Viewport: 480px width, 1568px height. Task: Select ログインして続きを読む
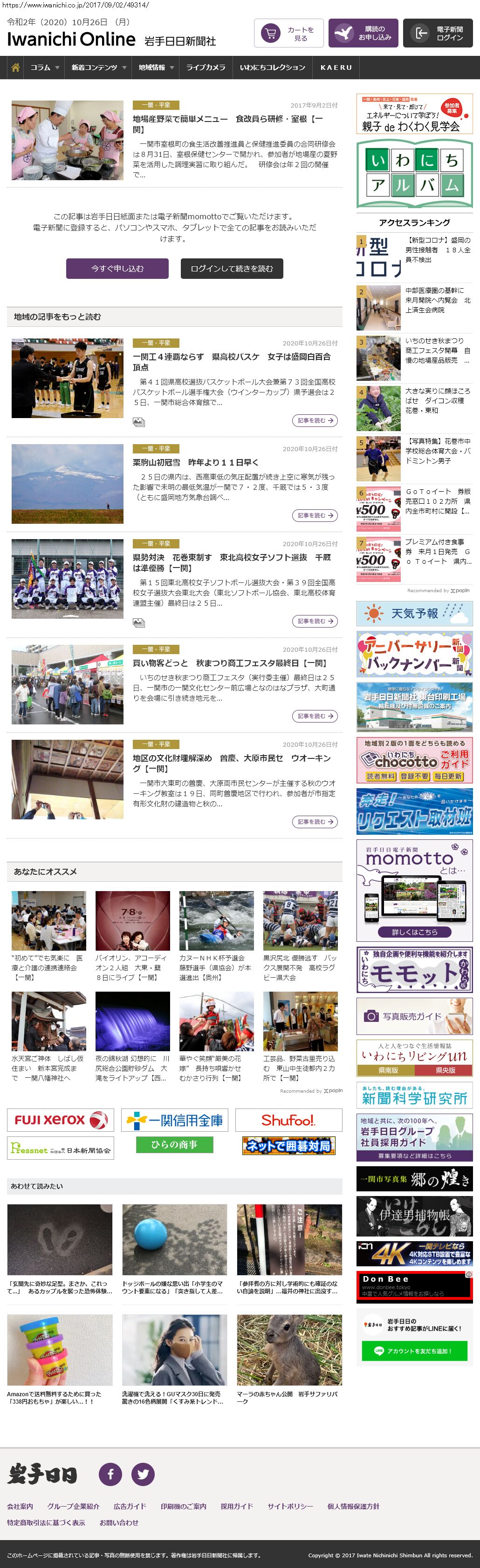click(x=232, y=269)
